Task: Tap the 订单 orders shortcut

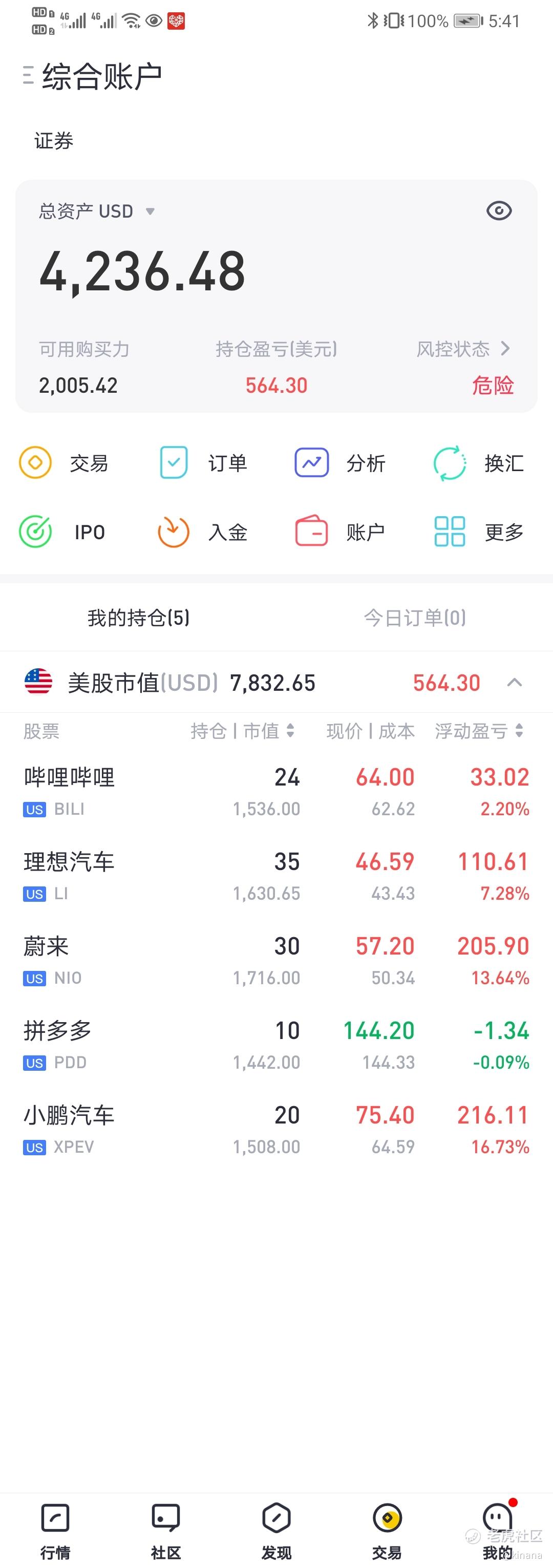Action: click(203, 463)
